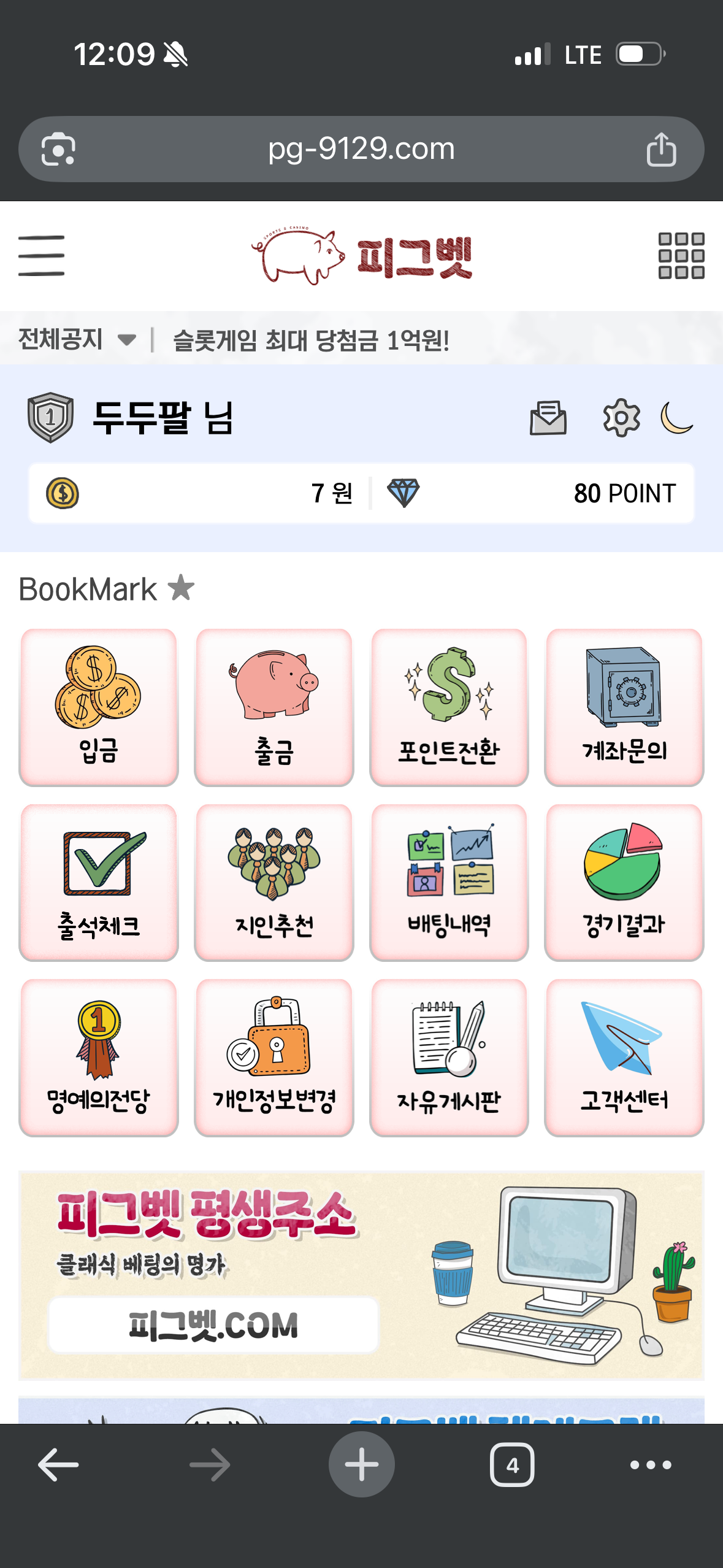Open the grid menu icon
This screenshot has height=1568, width=723.
tap(681, 256)
